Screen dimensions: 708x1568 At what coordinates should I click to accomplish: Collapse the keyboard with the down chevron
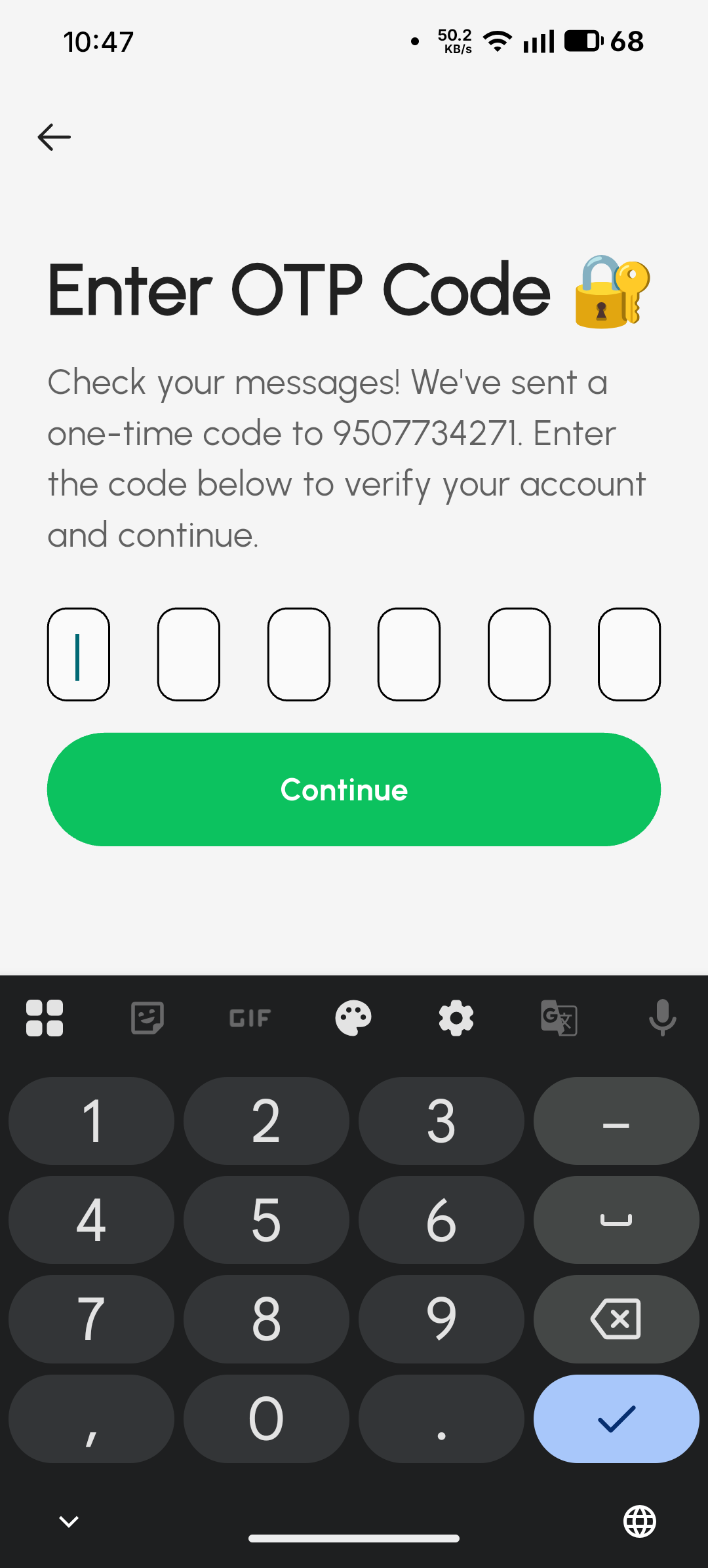pyautogui.click(x=68, y=1521)
